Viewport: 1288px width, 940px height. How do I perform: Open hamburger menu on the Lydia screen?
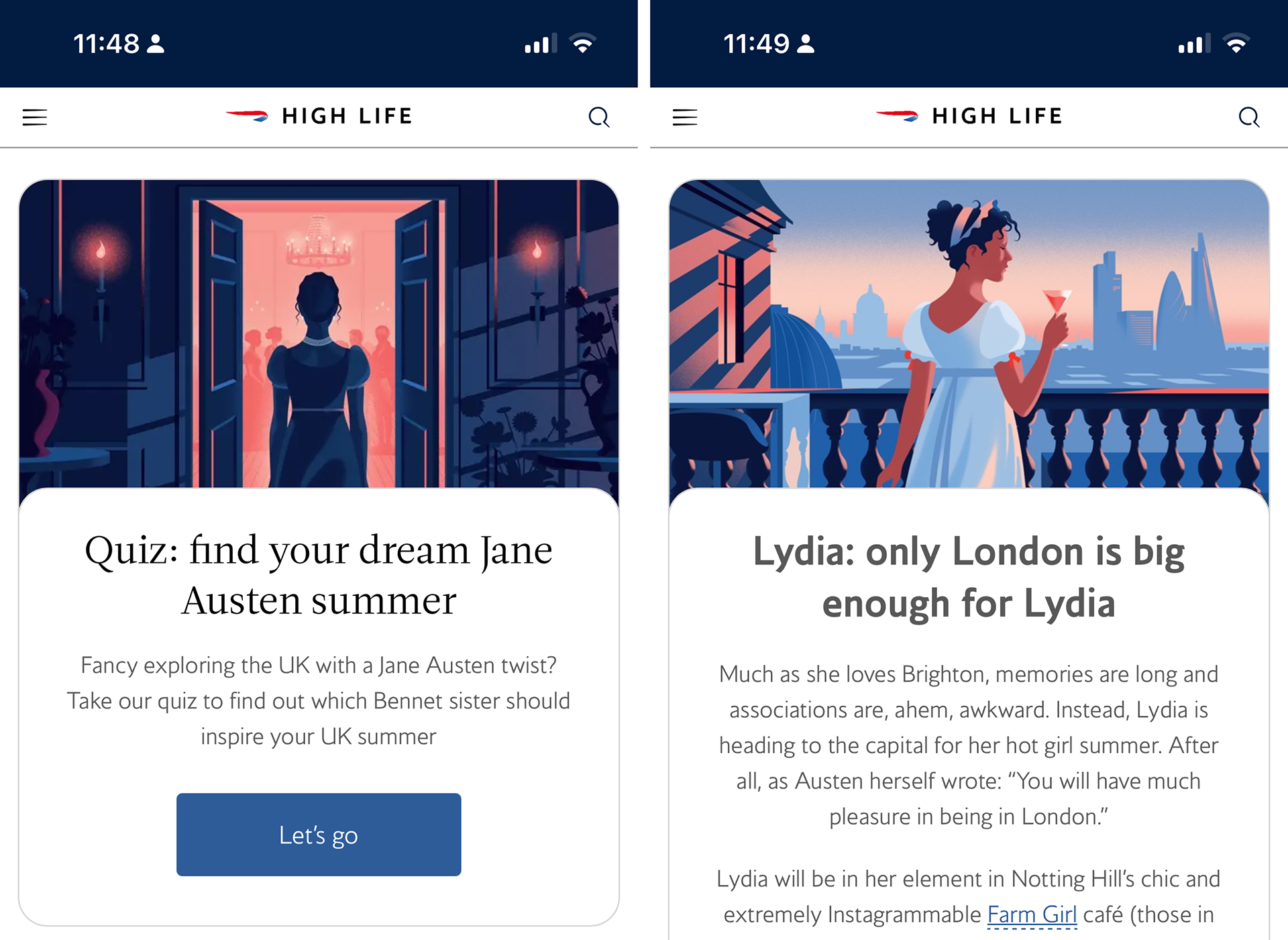pyautogui.click(x=685, y=117)
